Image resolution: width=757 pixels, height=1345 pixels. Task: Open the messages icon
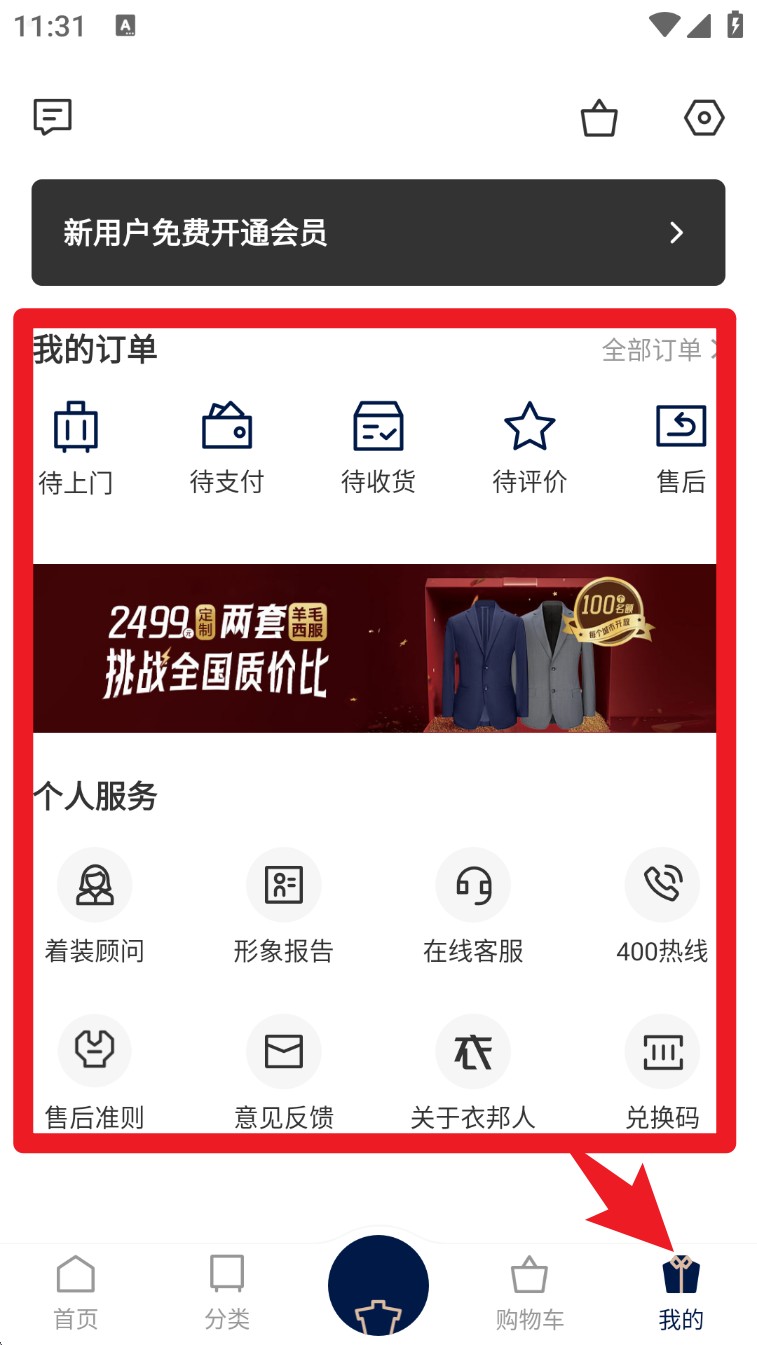point(52,118)
